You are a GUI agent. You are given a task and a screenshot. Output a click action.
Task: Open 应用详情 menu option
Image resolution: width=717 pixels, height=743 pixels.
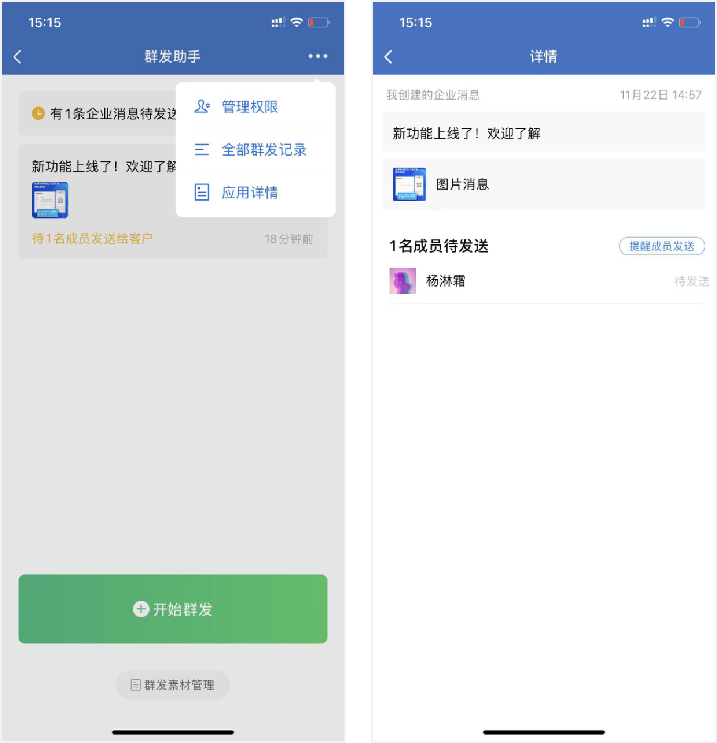pos(250,193)
